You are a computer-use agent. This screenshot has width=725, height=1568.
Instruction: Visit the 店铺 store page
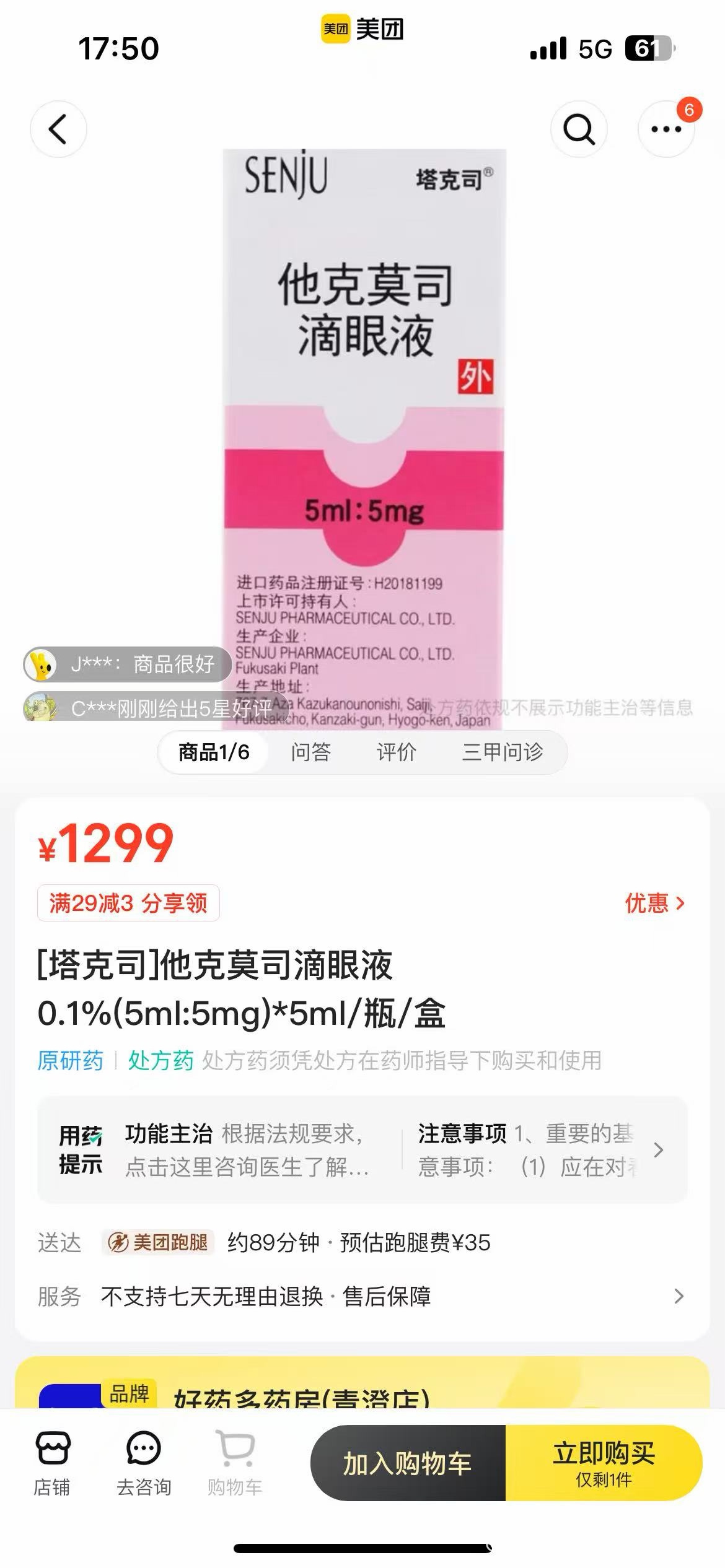[52, 1463]
